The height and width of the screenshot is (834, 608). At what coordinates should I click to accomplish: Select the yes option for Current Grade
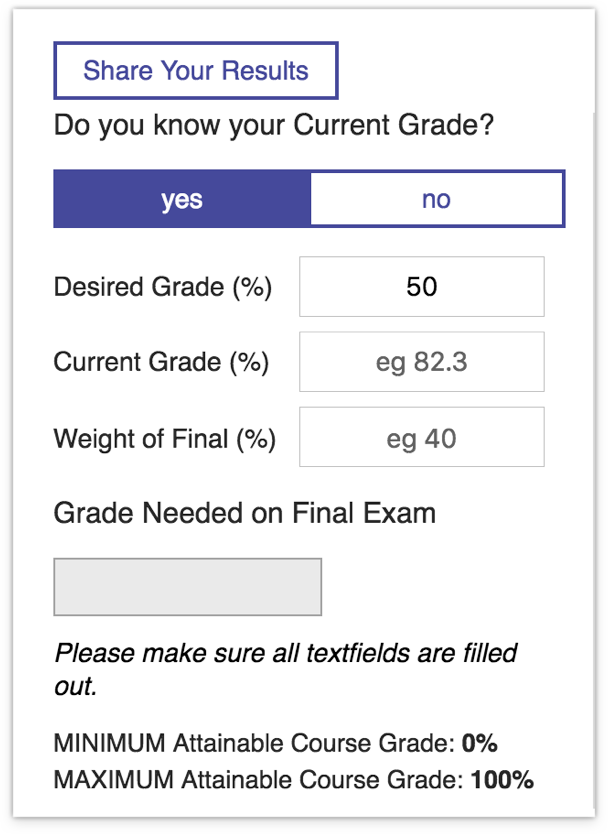(182, 199)
